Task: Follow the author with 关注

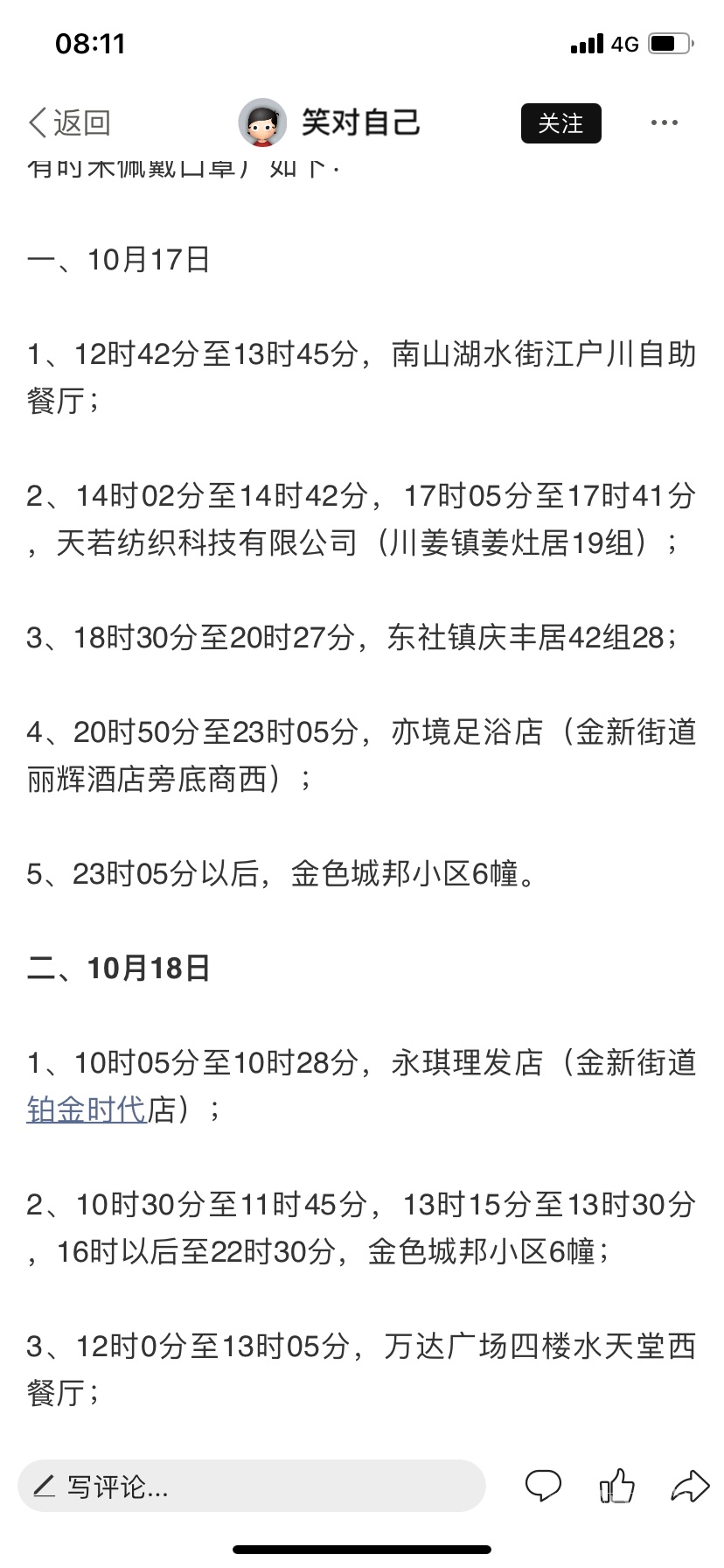Action: 560,123
